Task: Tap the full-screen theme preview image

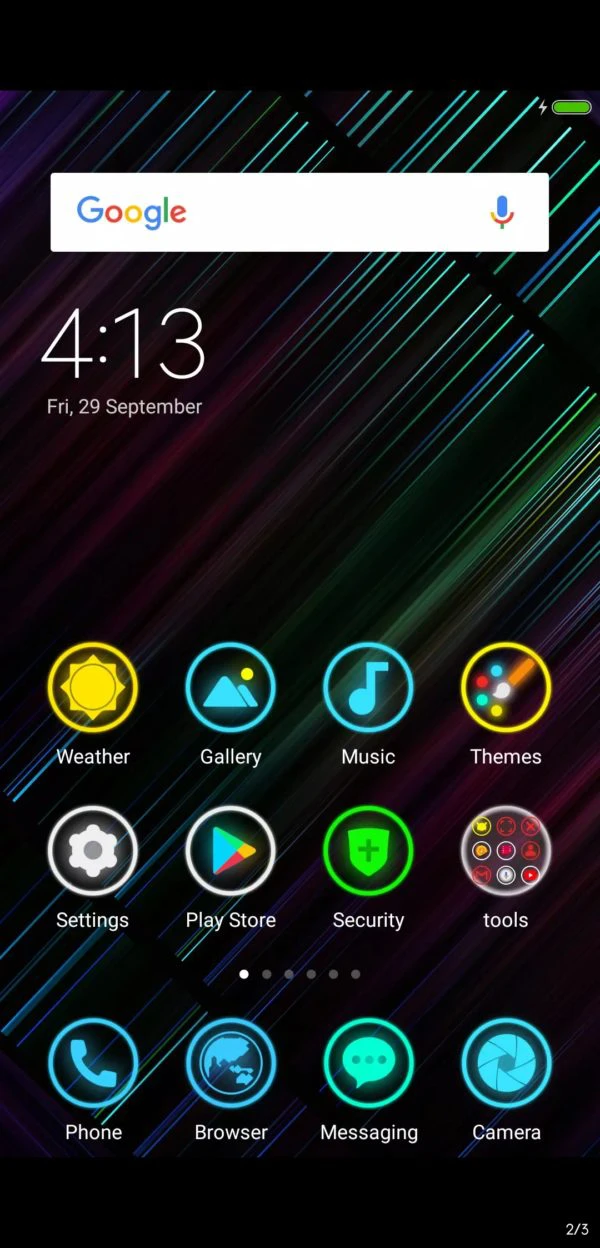Action: [x=300, y=624]
